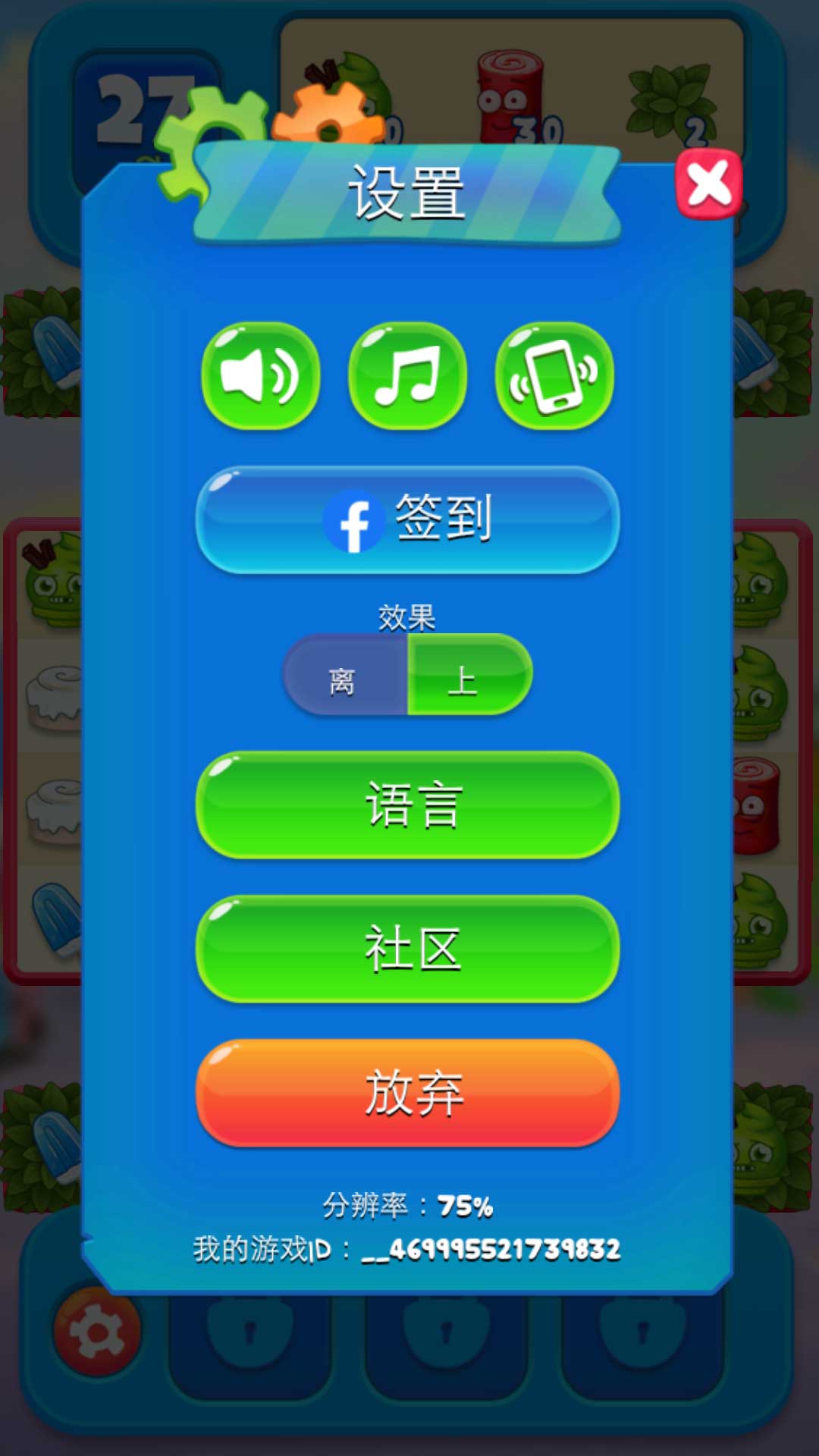The width and height of the screenshot is (819, 1456).
Task: Toggle the sound effects speaker button
Action: pyautogui.click(x=260, y=375)
